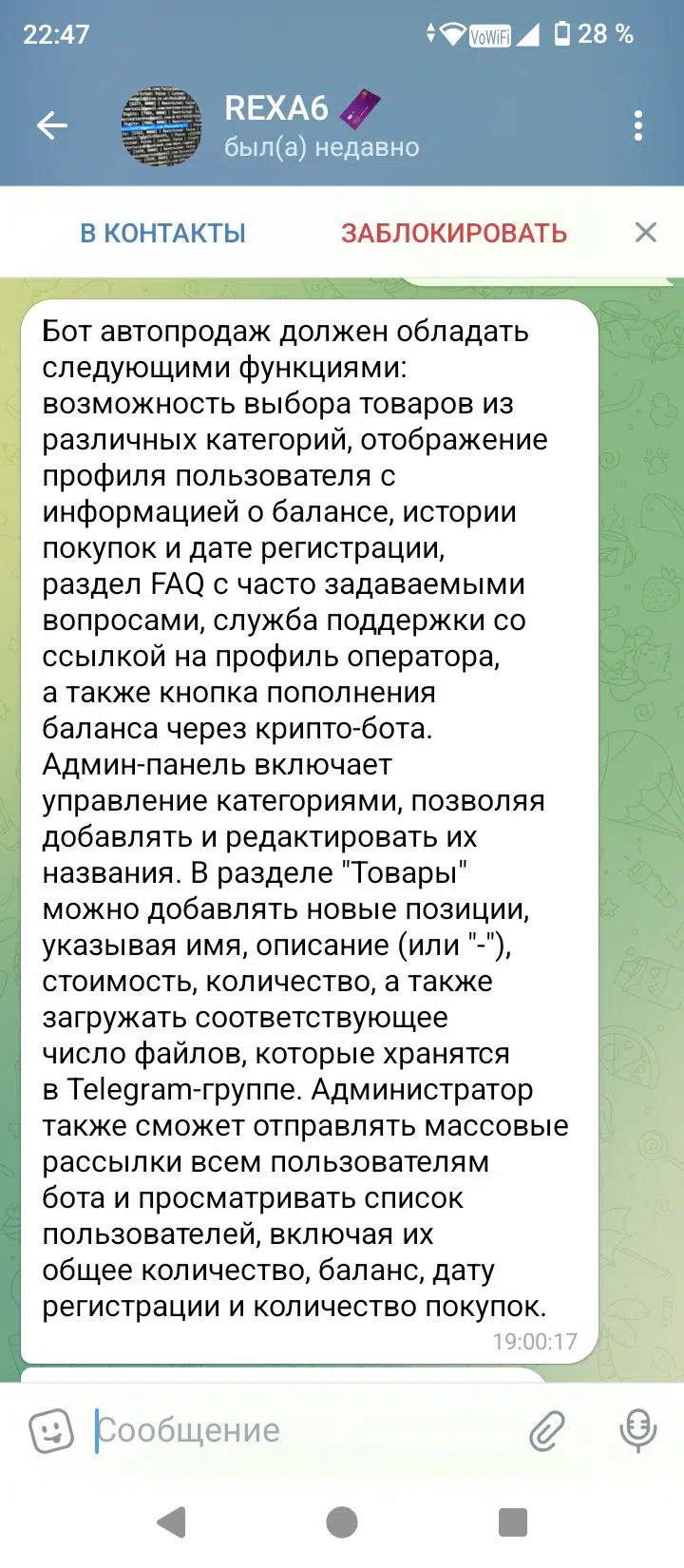The image size is (684, 1568).
Task: Open the three-dot overflow menu
Action: coord(638,125)
